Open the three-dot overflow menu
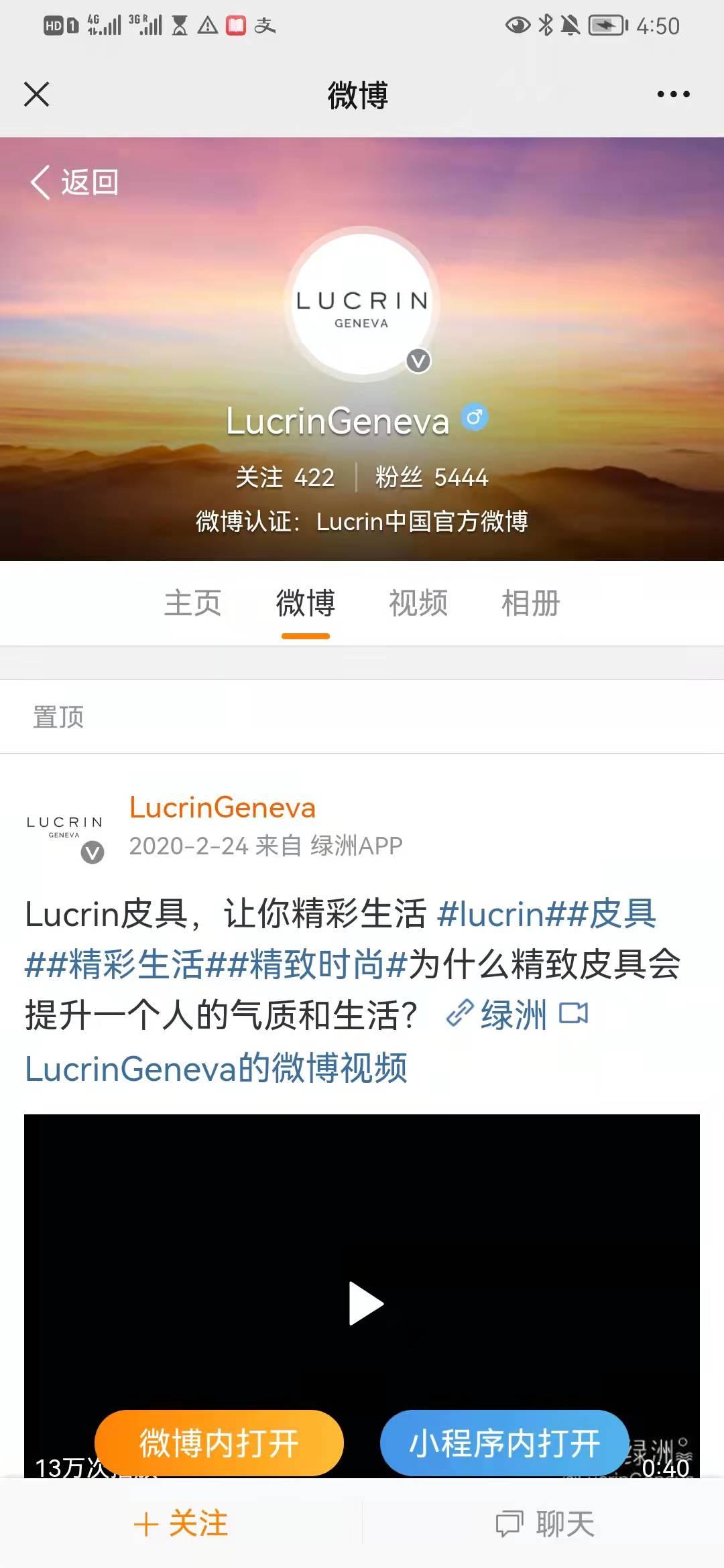The height and width of the screenshot is (1568, 724). pyautogui.click(x=673, y=94)
